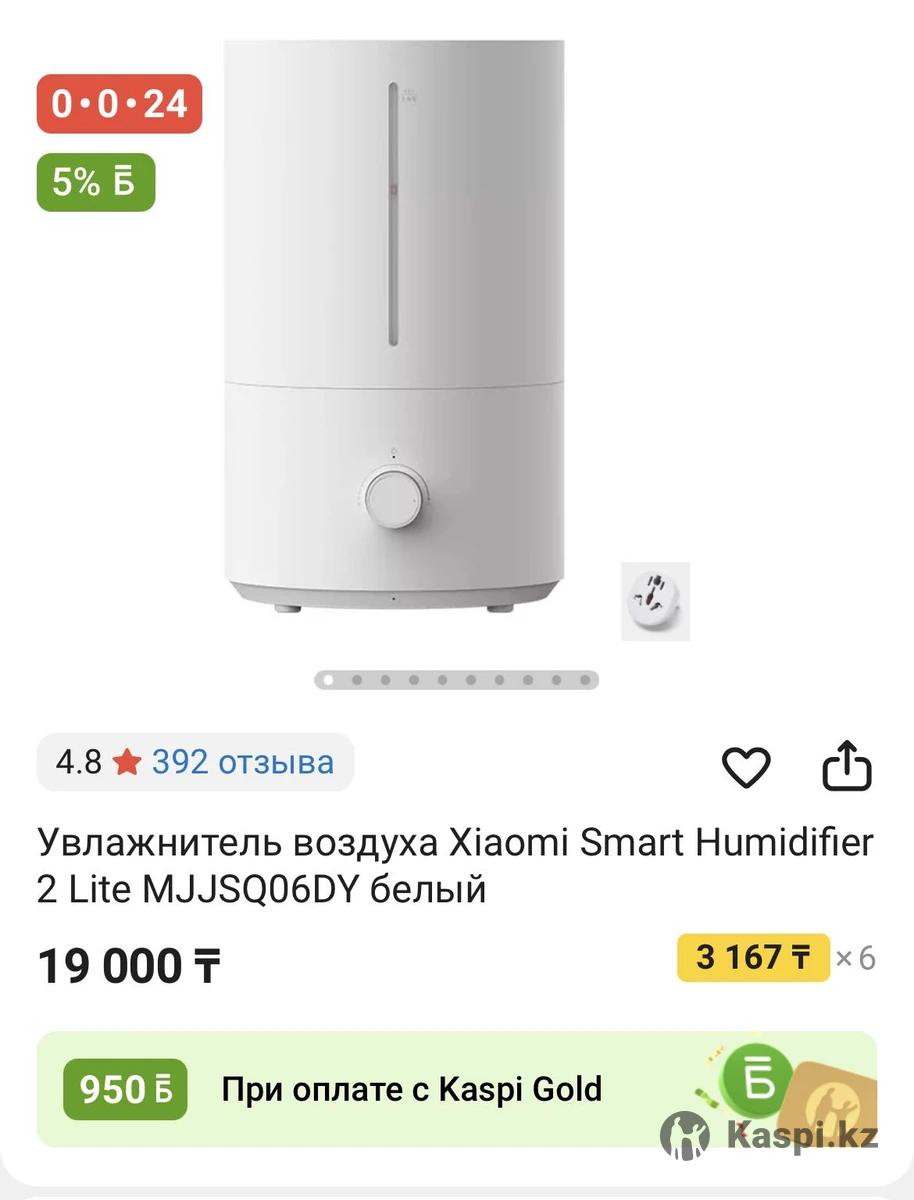914x1200 pixels.
Task: Share this product listing
Action: point(847,766)
